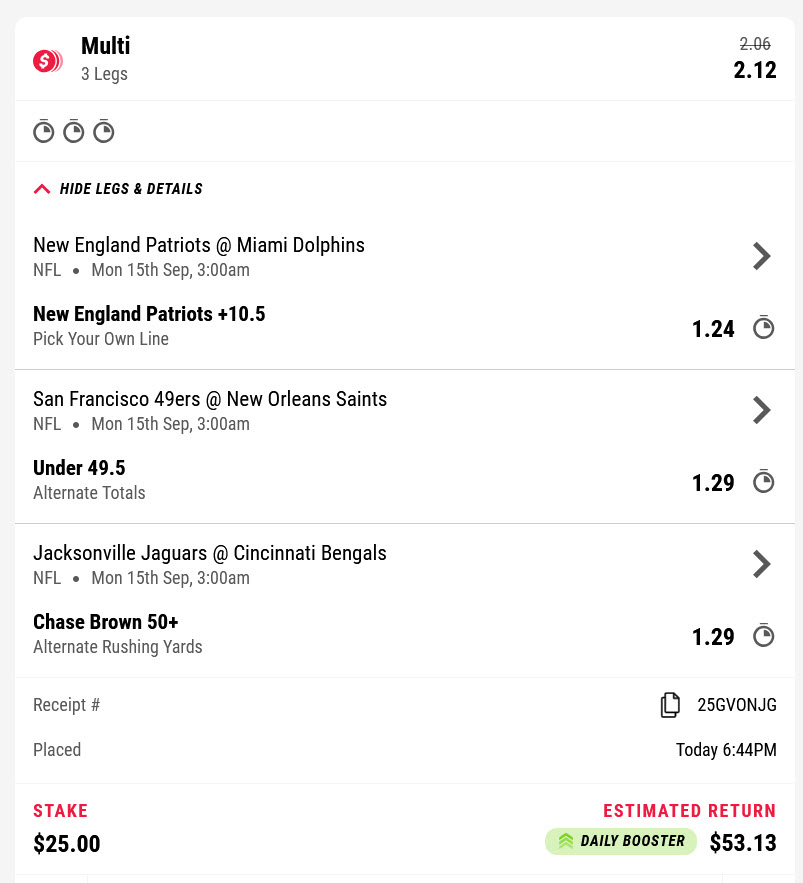Image resolution: width=803 pixels, height=883 pixels.
Task: Open the Patriots @ Dolphins match
Action: coord(761,256)
